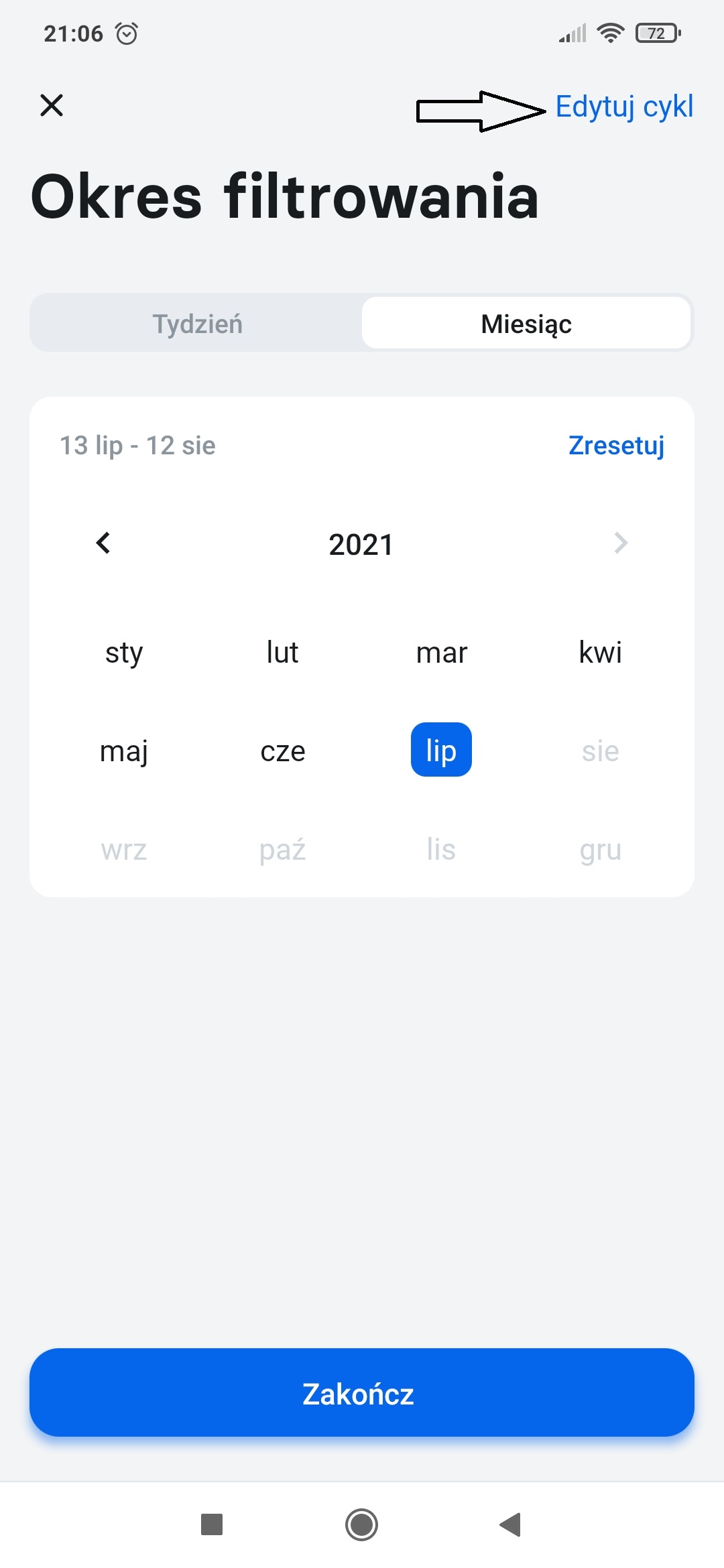The image size is (724, 1568).
Task: Select the month kwi
Action: (600, 652)
